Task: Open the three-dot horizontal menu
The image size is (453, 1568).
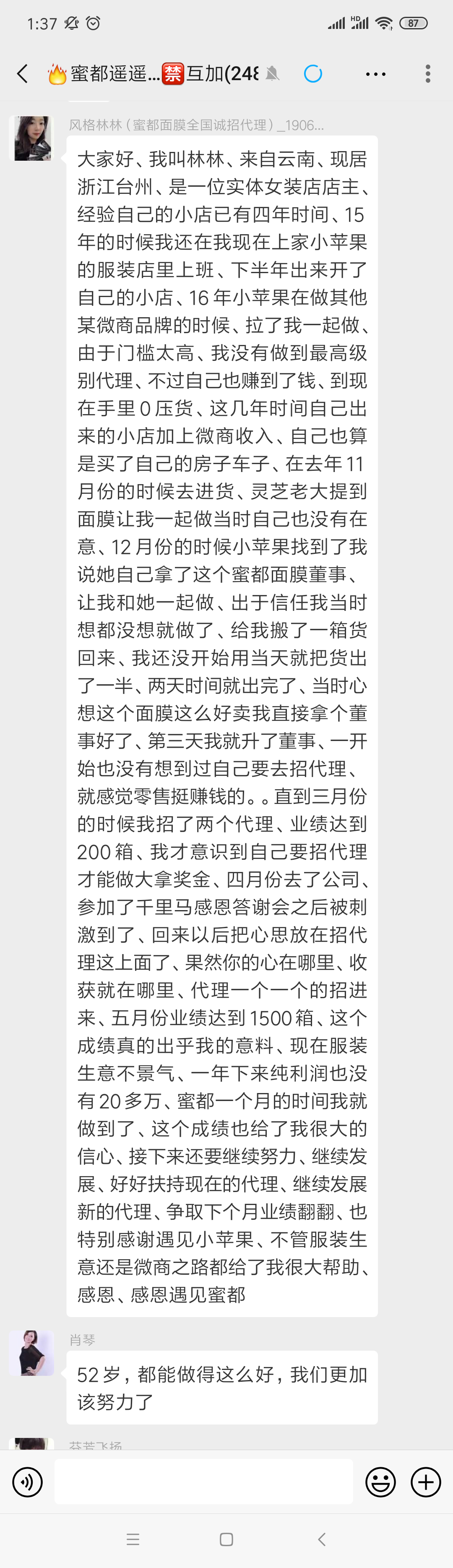Action: pyautogui.click(x=375, y=74)
